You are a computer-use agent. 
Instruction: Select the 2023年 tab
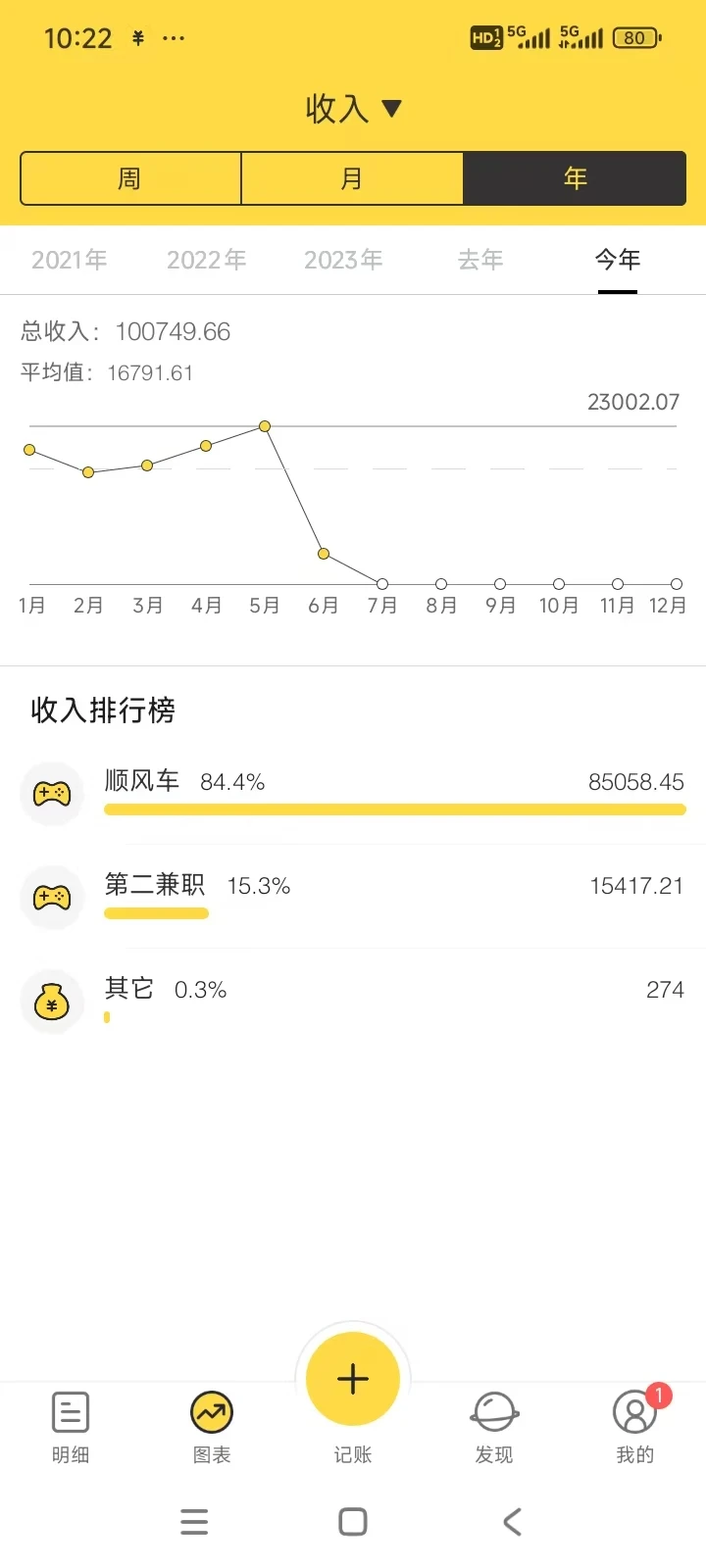coord(343,260)
